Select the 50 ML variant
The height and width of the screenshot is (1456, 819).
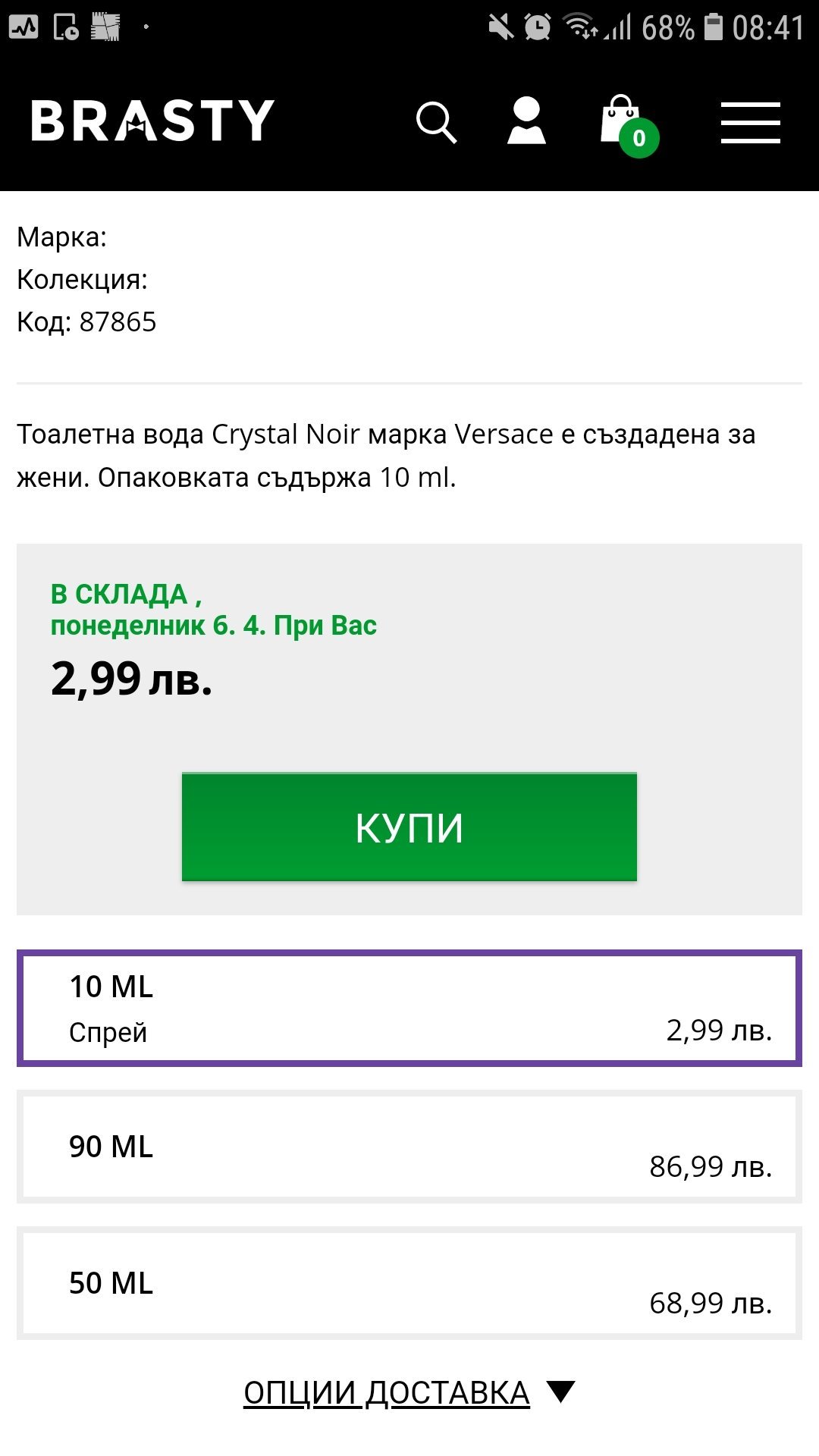pos(409,1283)
